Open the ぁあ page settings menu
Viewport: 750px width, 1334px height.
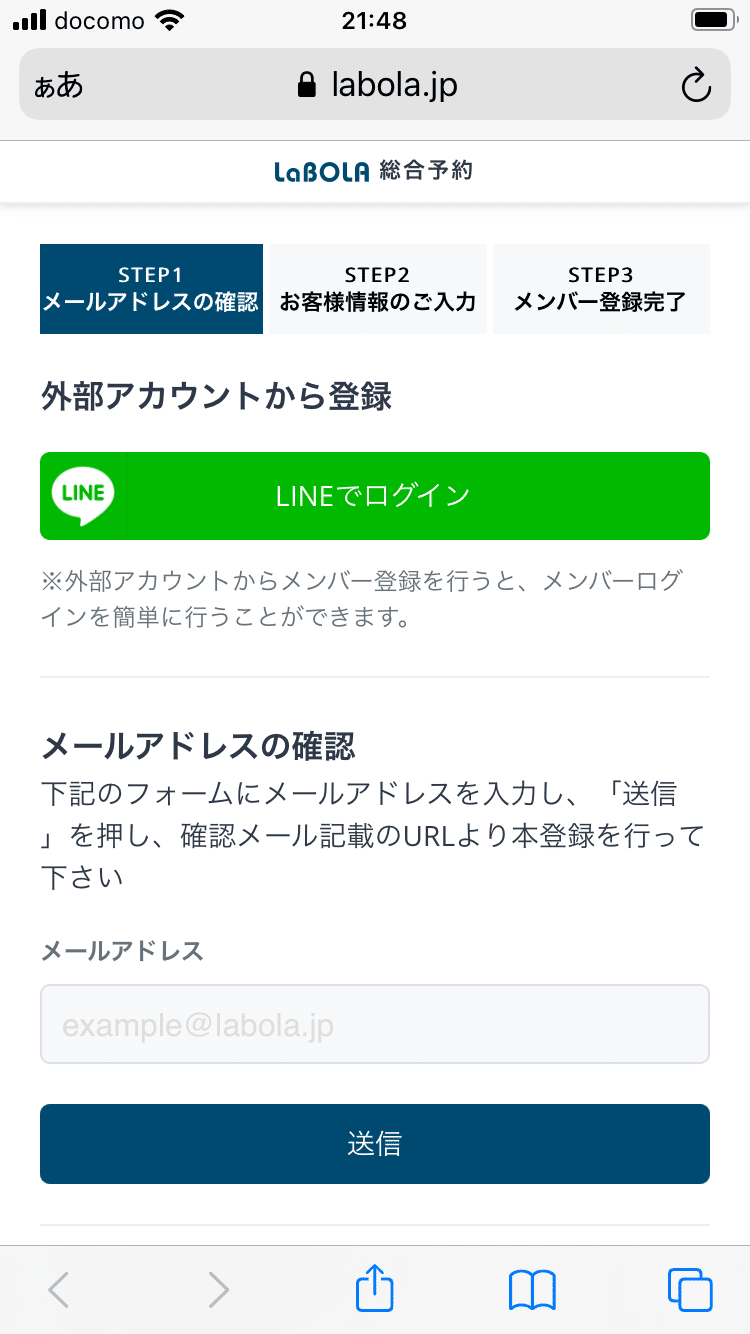[58, 85]
